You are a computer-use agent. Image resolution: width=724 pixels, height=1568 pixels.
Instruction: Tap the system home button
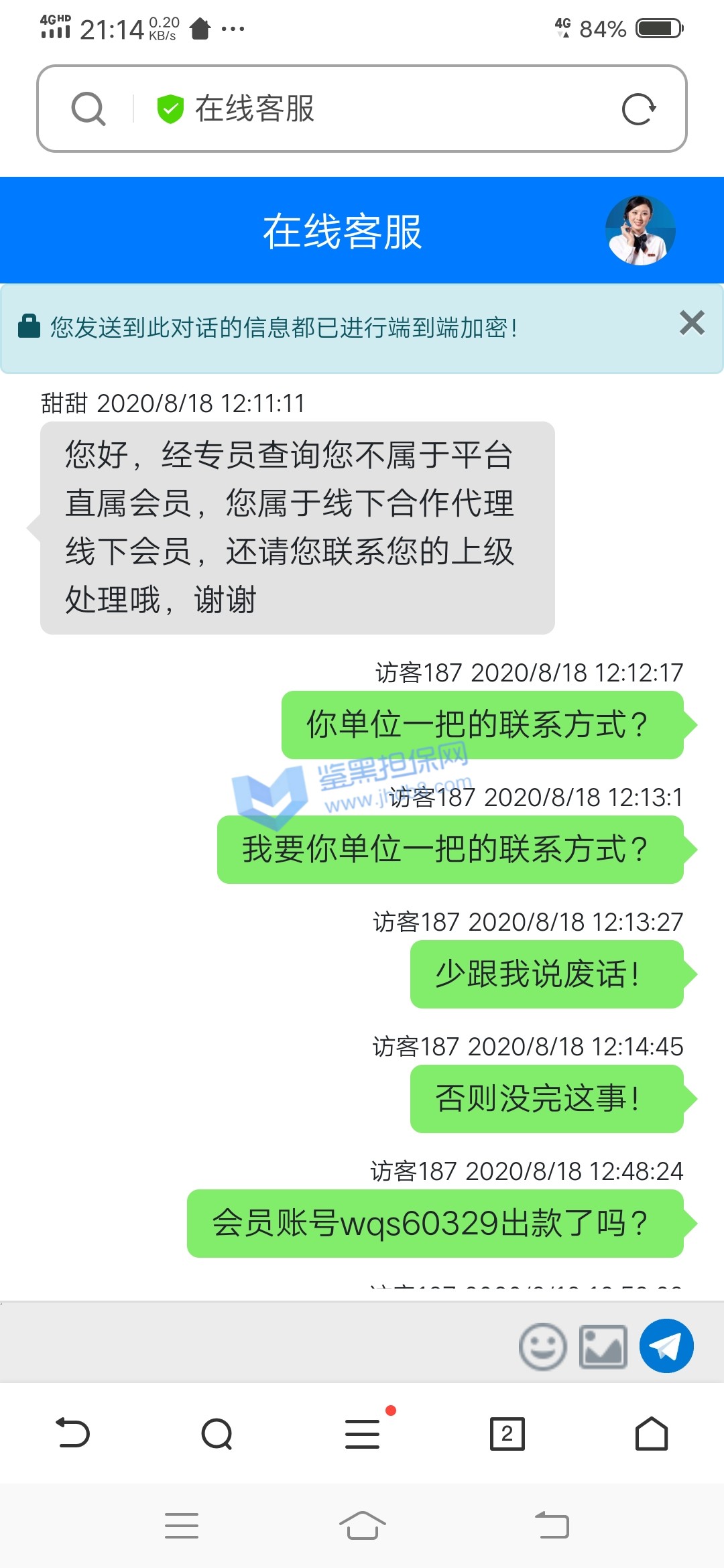pyautogui.click(x=362, y=1526)
